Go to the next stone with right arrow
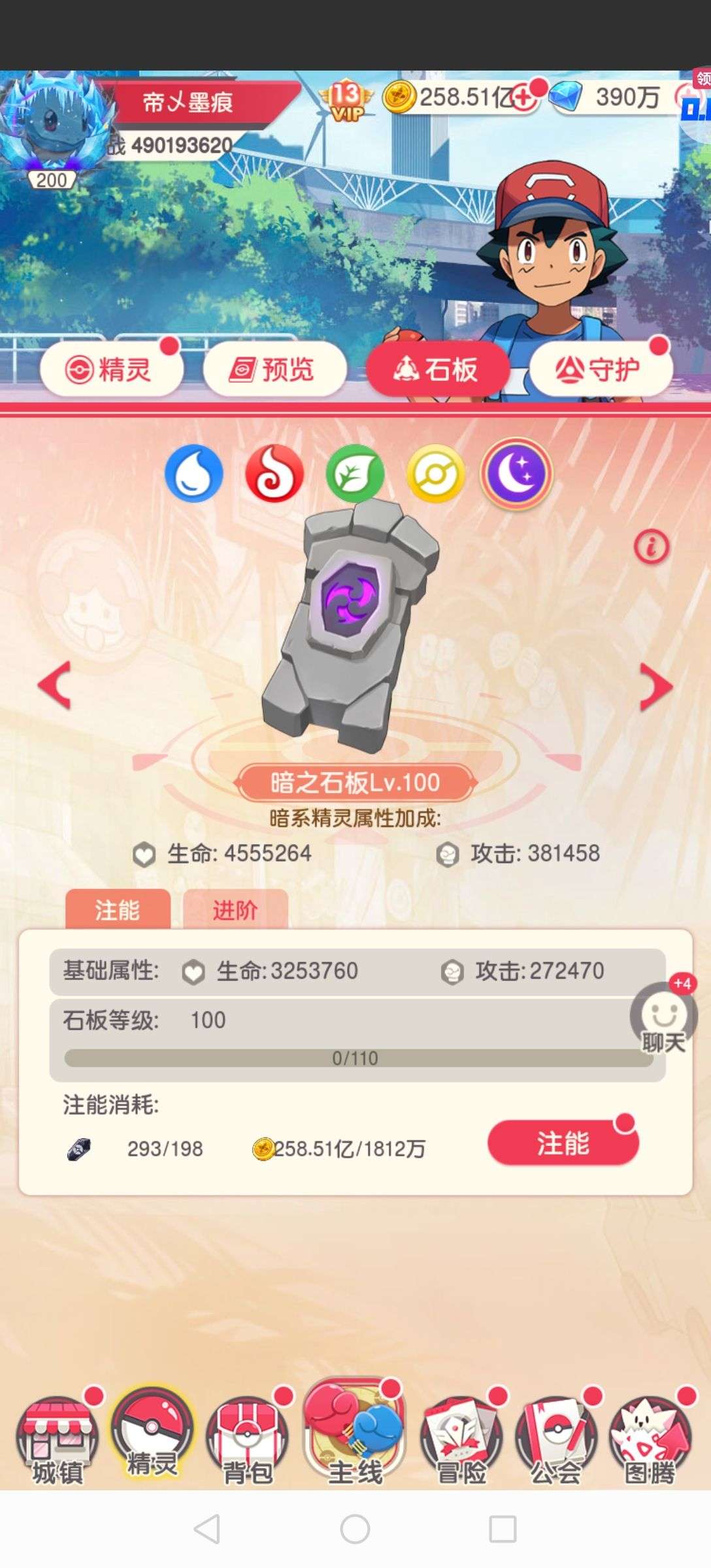The height and width of the screenshot is (1568, 711). point(655,687)
